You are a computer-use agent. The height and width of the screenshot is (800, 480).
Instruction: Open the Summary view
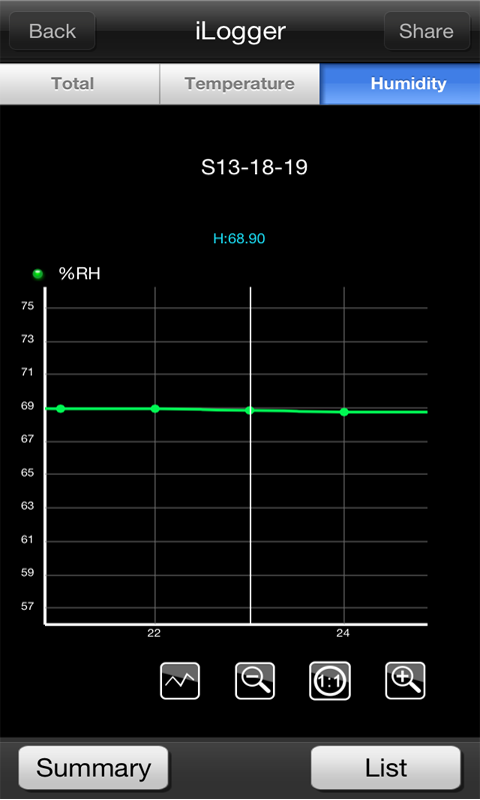coord(93,768)
